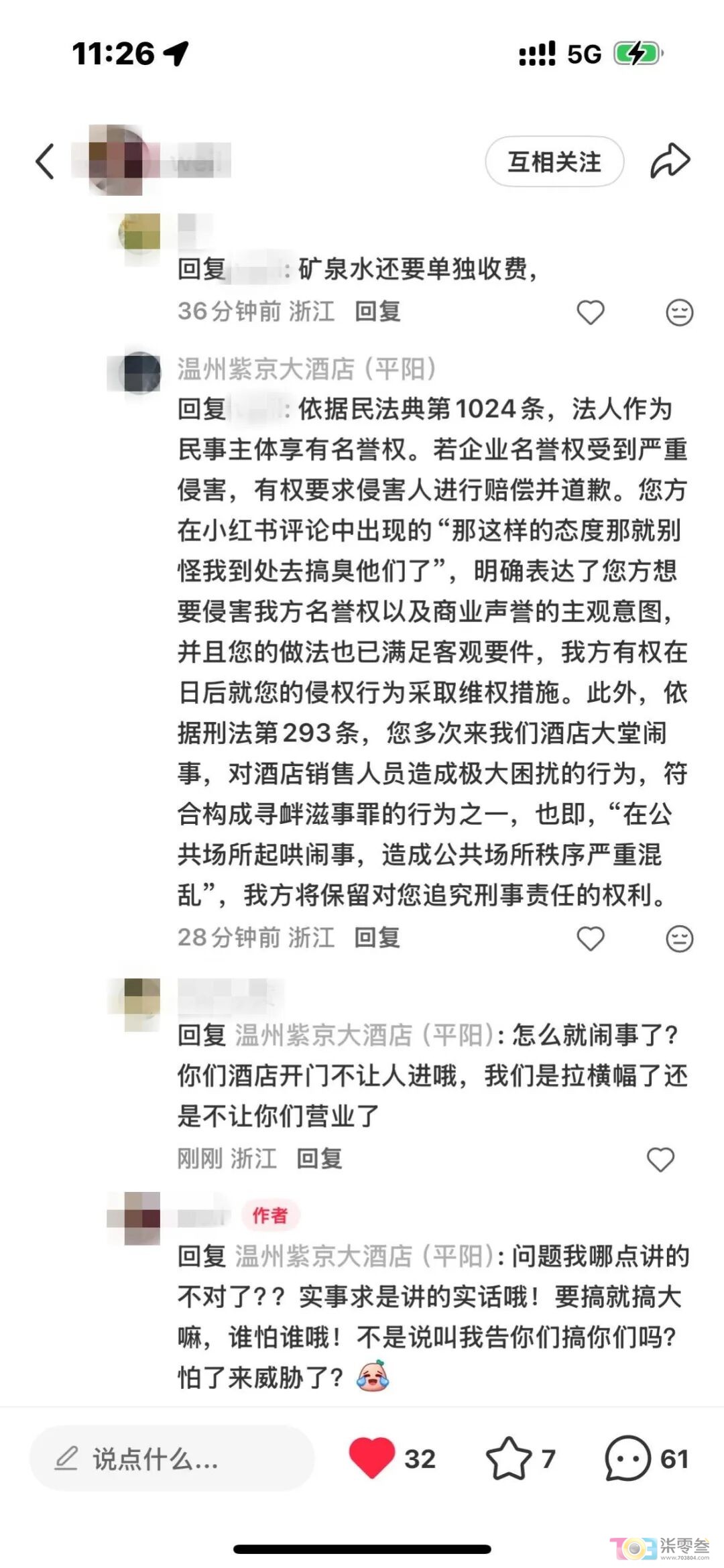Like the comment posted 刚刚
Viewport: 724px width, 1568px height.
660,1160
